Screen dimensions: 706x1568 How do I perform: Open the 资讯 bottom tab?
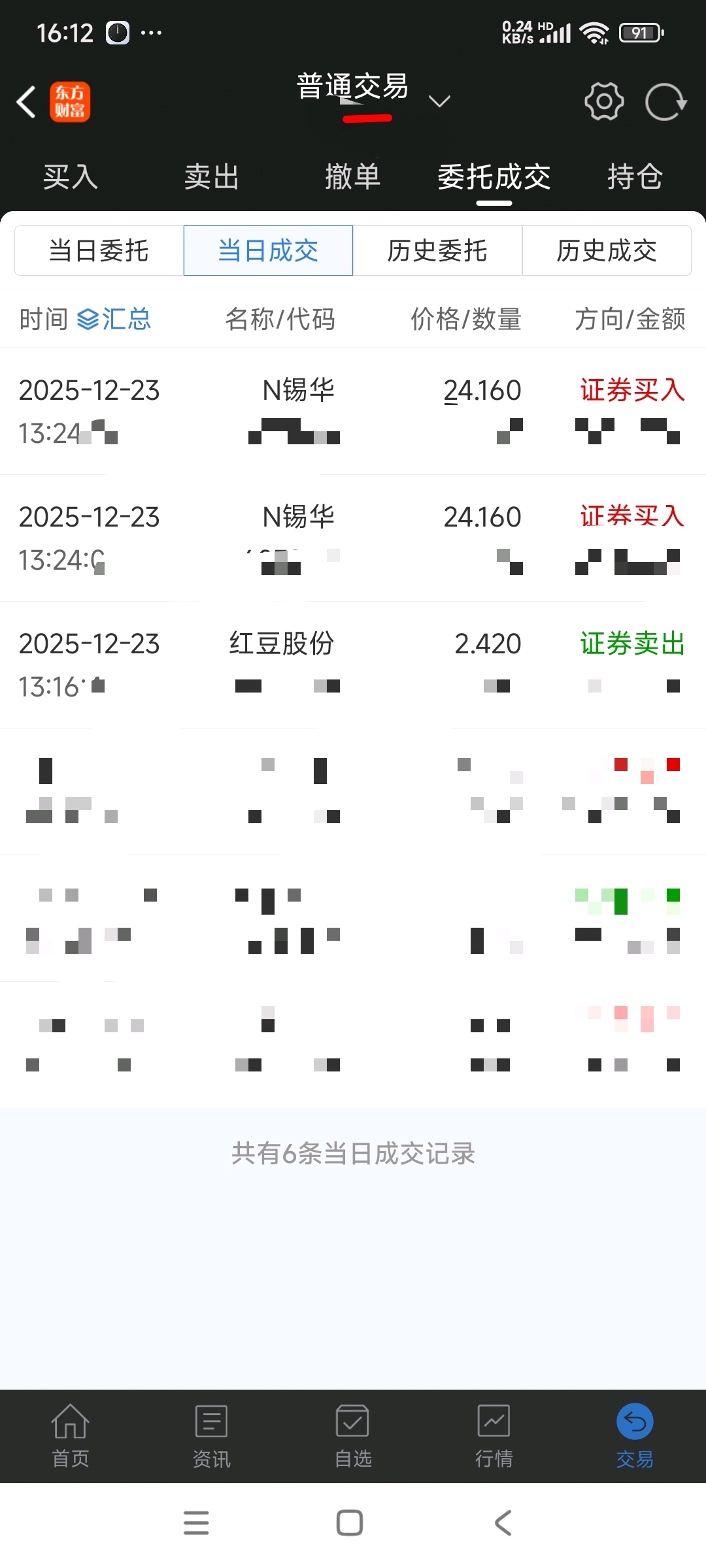(x=212, y=1436)
